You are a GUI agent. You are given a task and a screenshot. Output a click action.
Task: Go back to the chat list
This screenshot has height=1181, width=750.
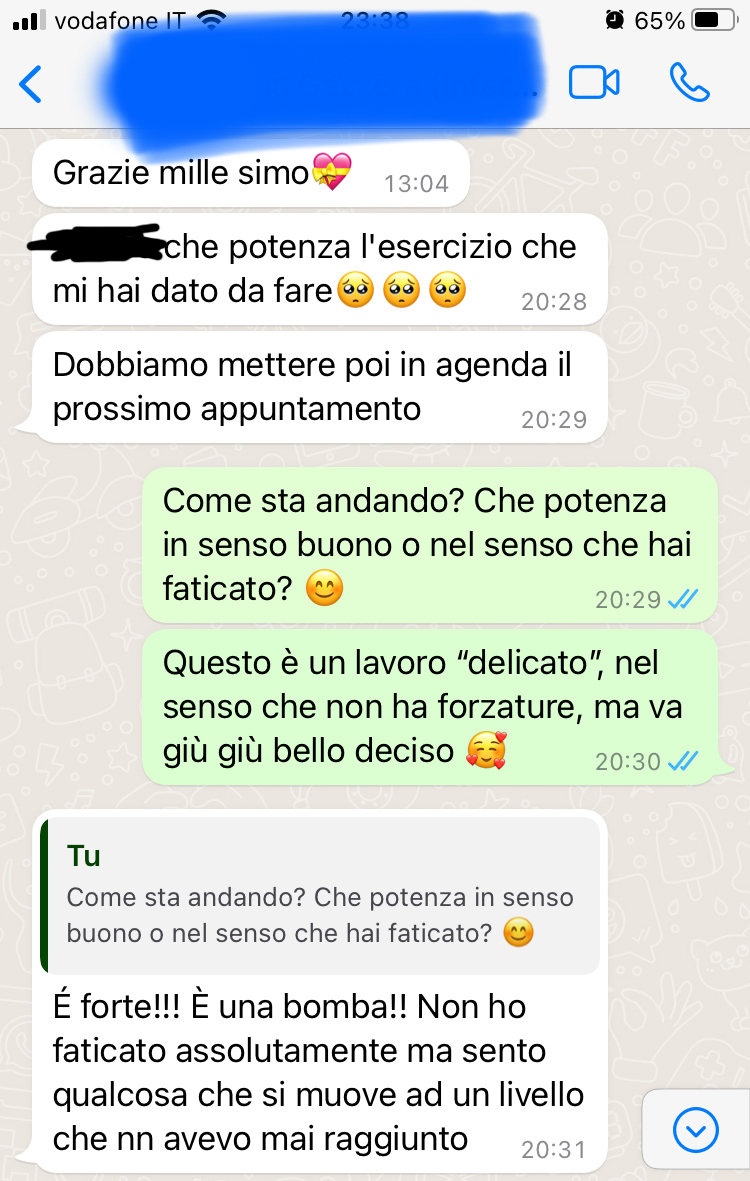tap(32, 84)
